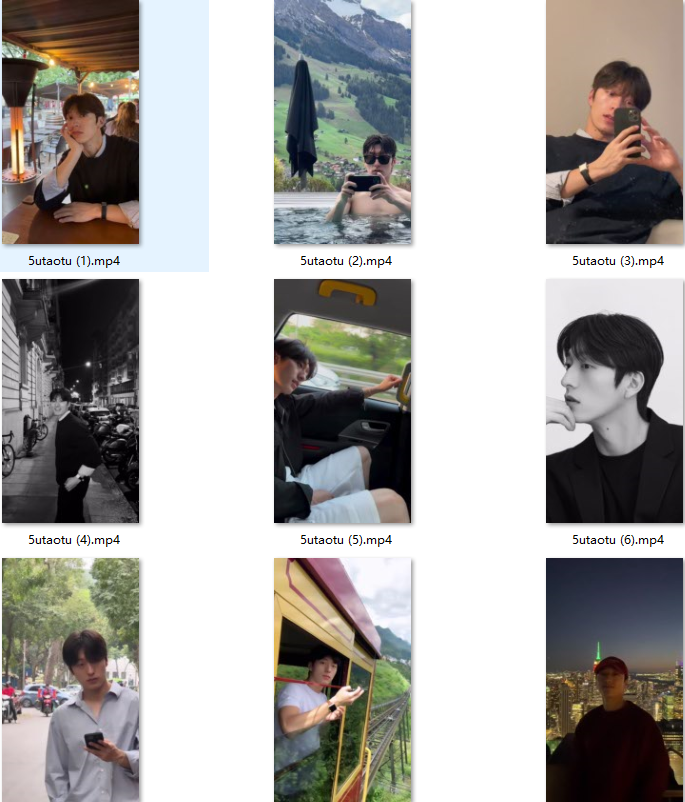Select the 5utaotu (4).mp4 thumbnail

coord(71,401)
